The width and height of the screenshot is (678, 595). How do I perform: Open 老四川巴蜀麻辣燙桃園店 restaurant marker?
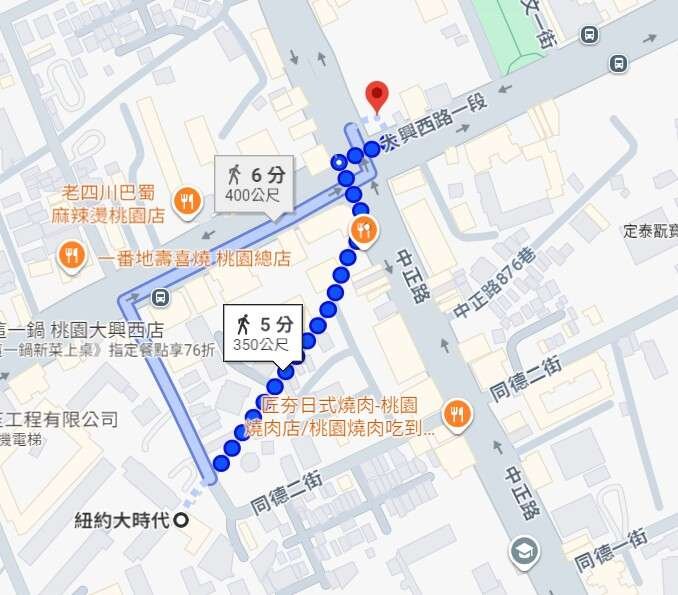186,202
